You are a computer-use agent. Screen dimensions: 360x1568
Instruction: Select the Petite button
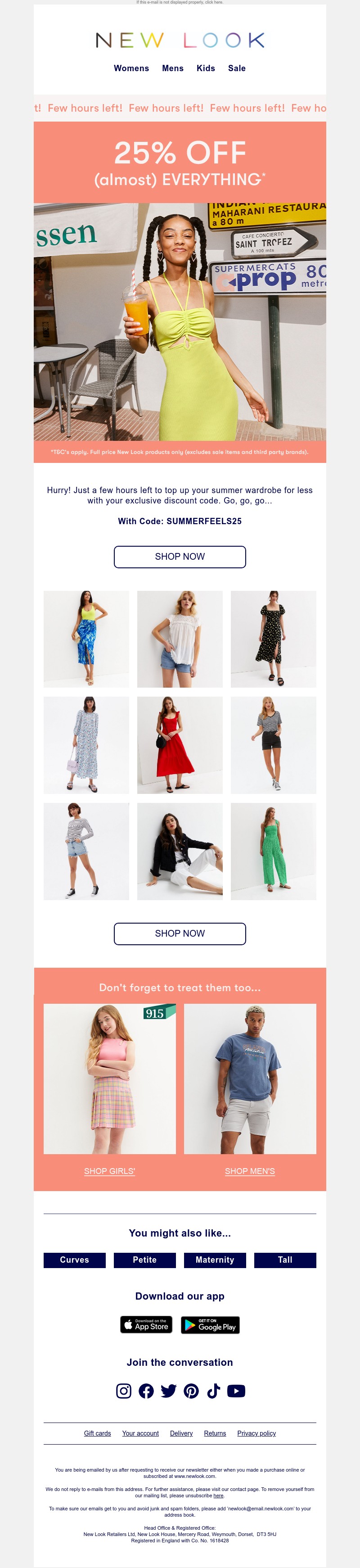point(145,1260)
